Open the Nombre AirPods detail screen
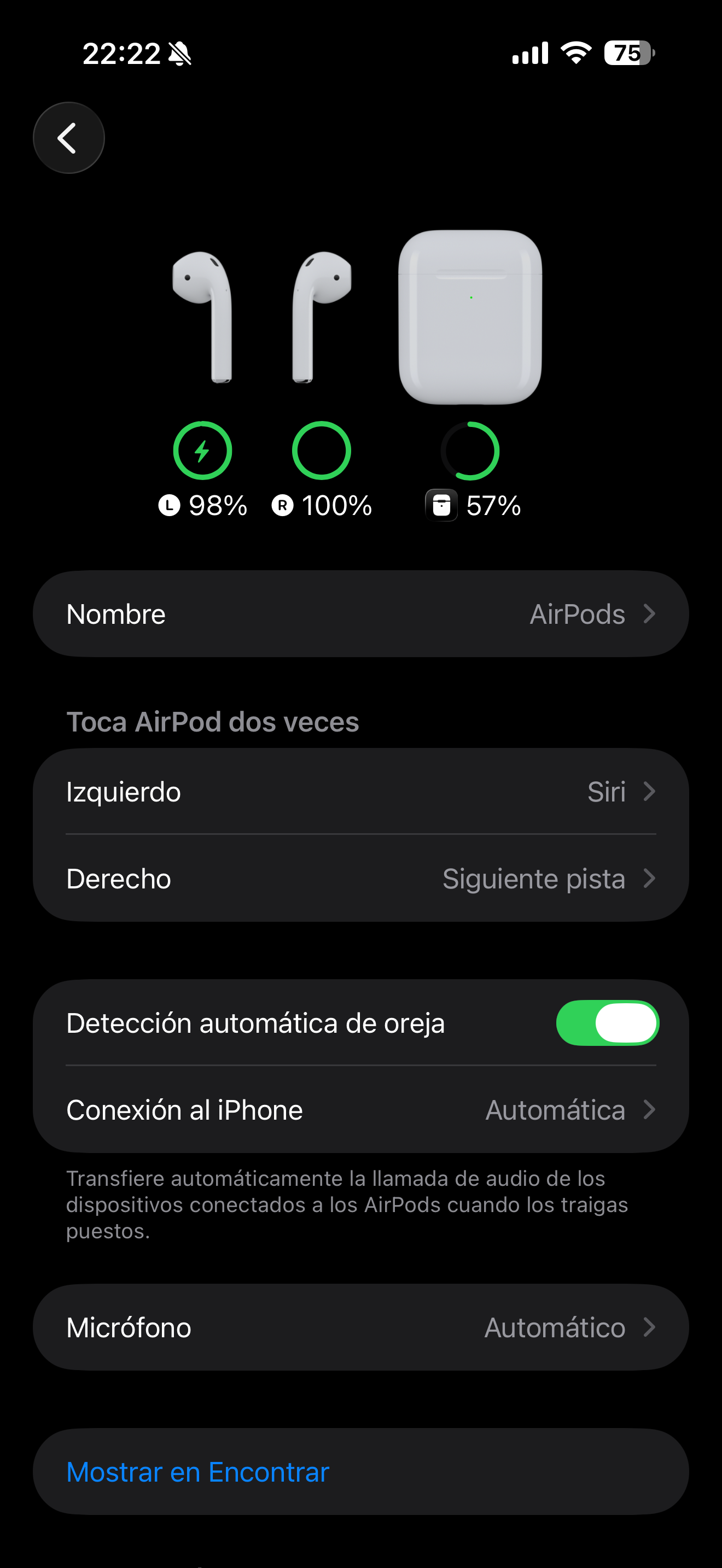722x1568 pixels. (x=361, y=613)
